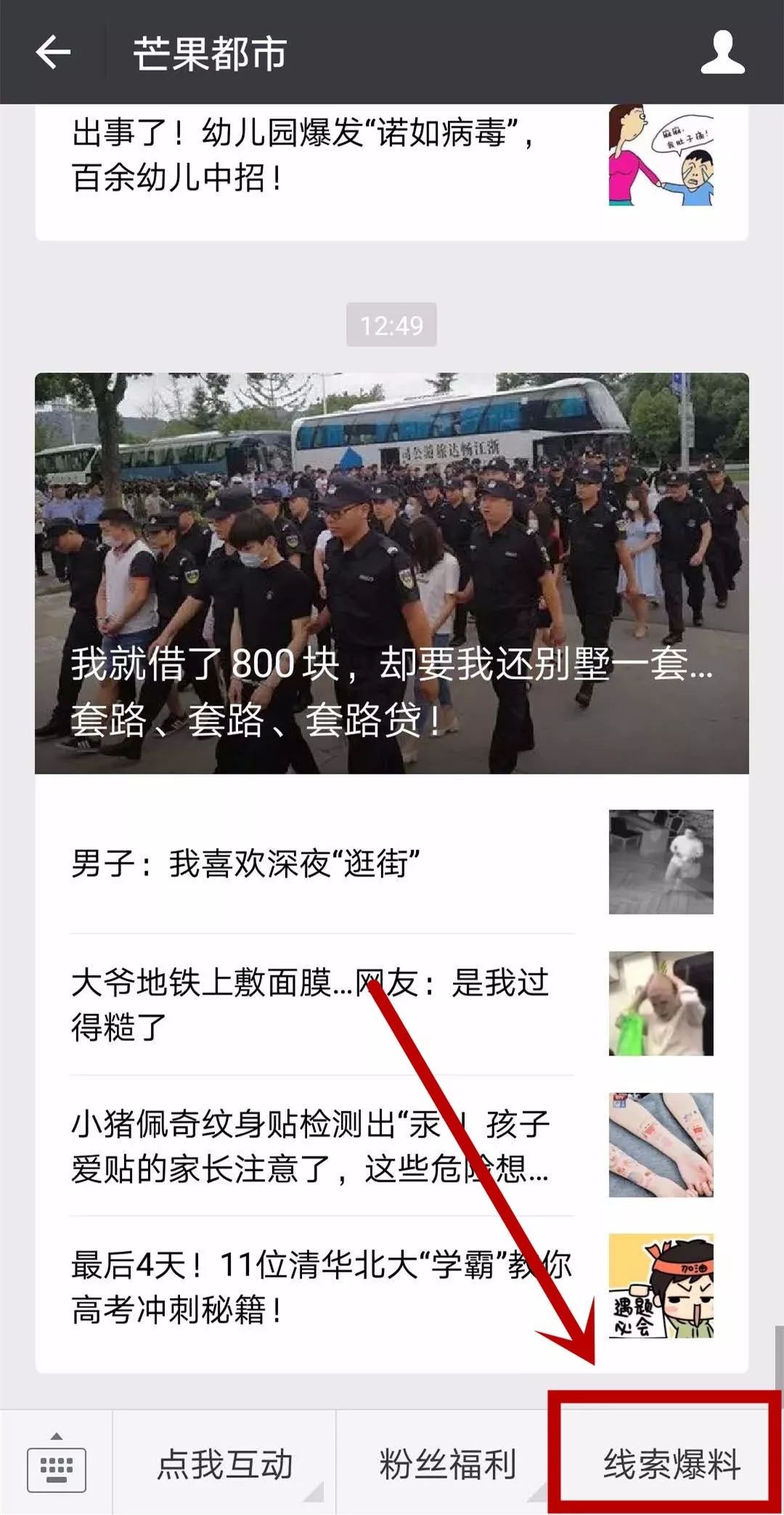784x1515 pixels.
Task: Tap the 线索爆料 menu
Action: click(x=671, y=1465)
